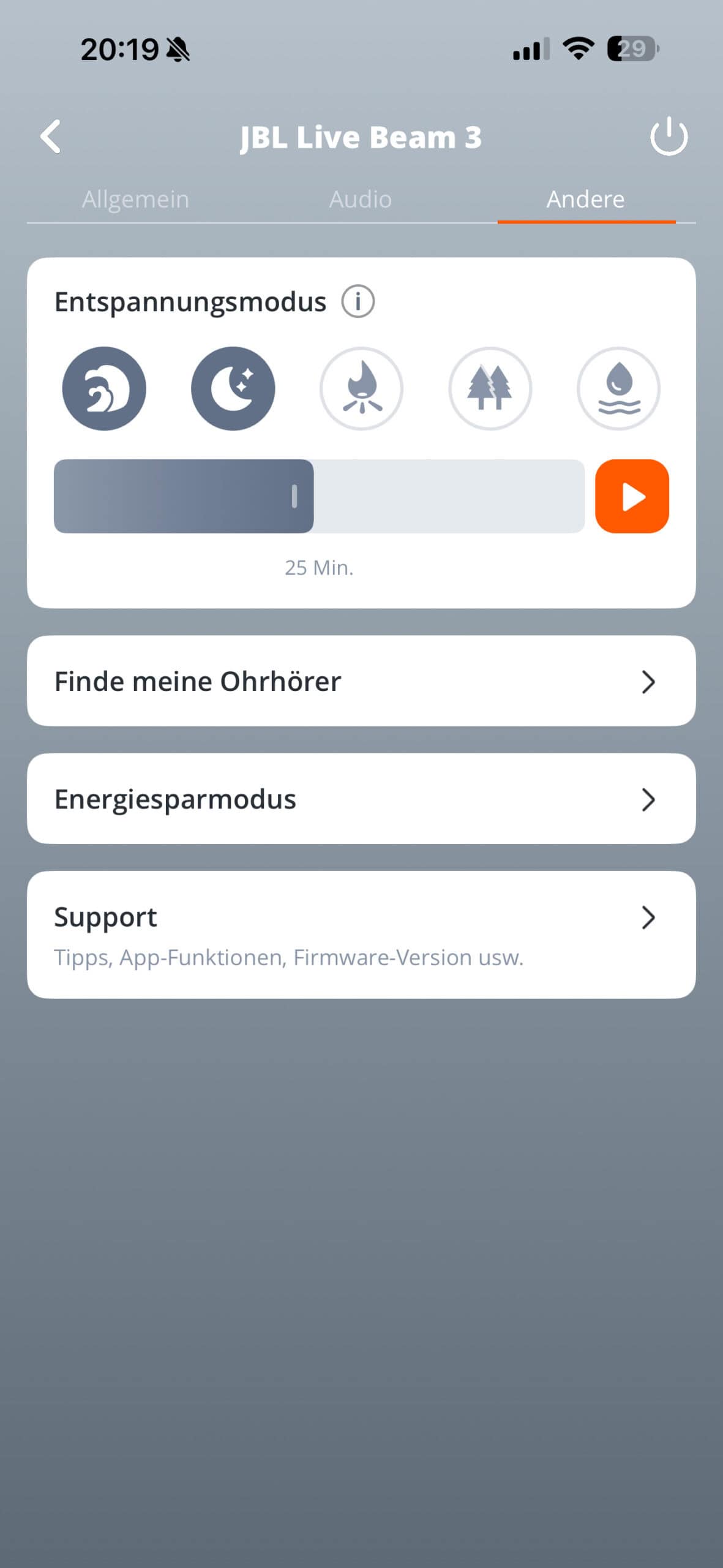Enable the campfire relaxation sound
This screenshot has width=723, height=1568.
(x=361, y=388)
